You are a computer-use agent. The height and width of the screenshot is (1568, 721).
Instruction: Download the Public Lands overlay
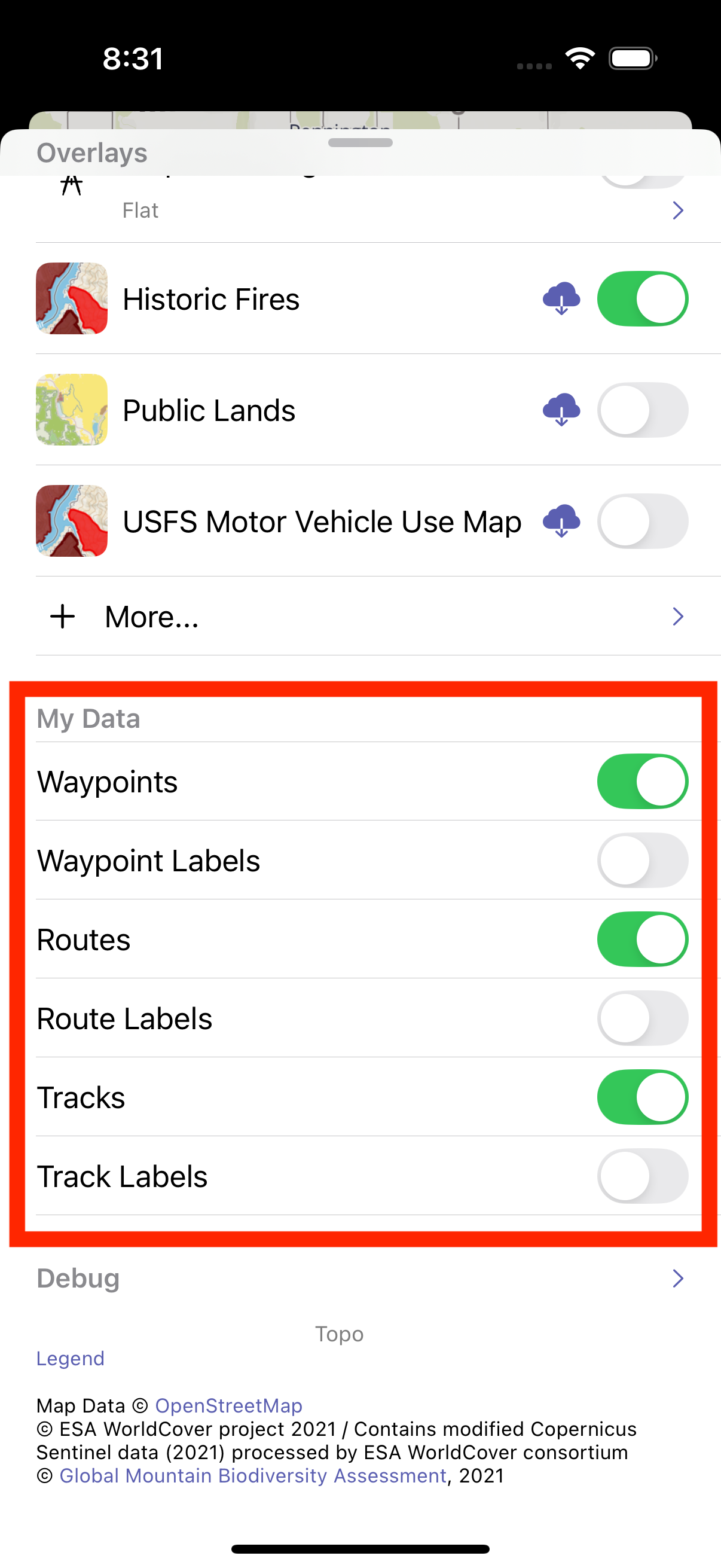[x=561, y=410]
